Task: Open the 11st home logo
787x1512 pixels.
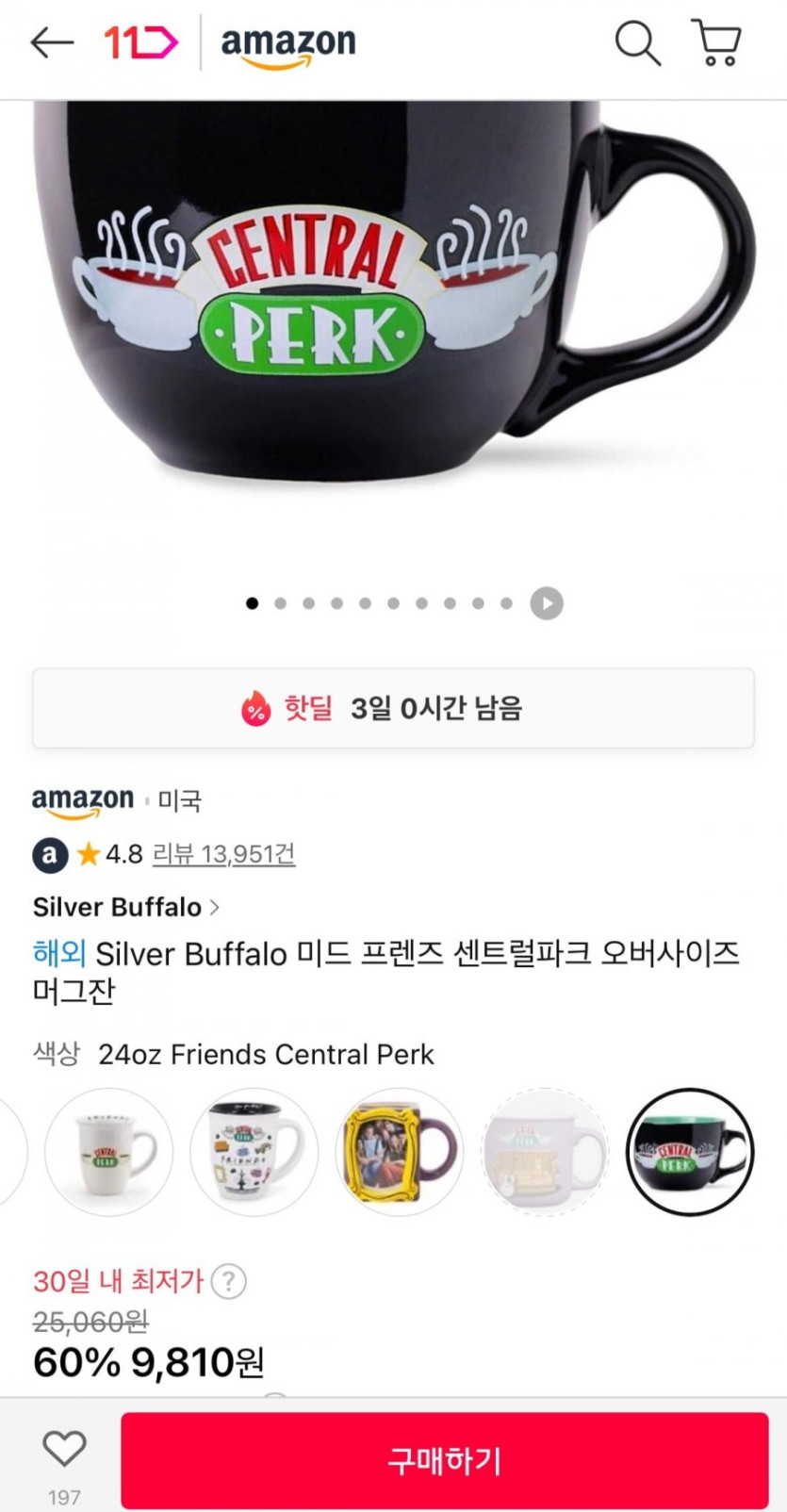Action: click(140, 42)
